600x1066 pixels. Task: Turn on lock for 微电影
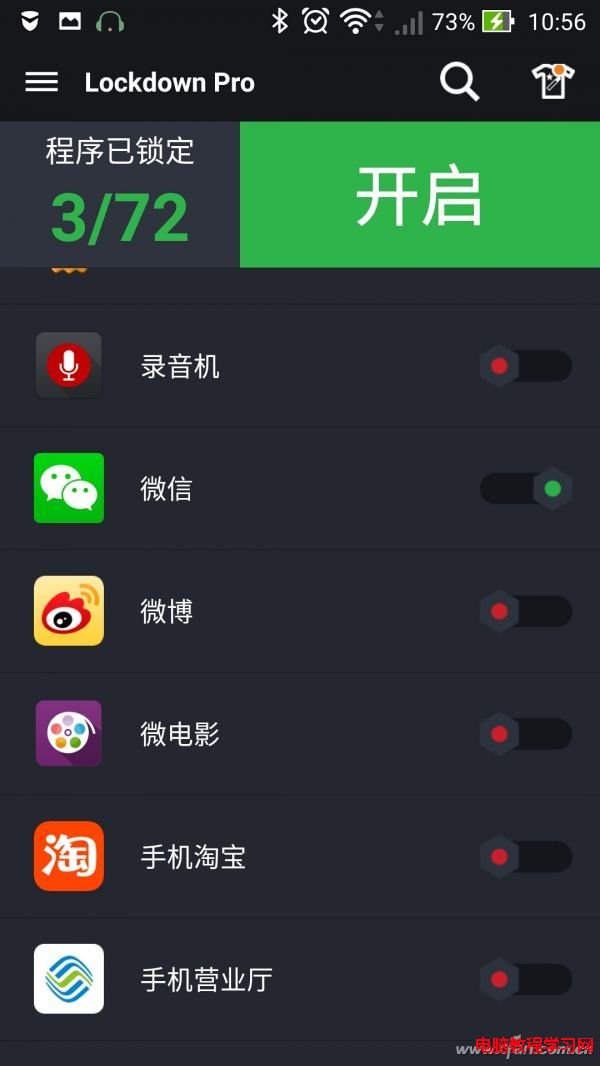point(525,734)
